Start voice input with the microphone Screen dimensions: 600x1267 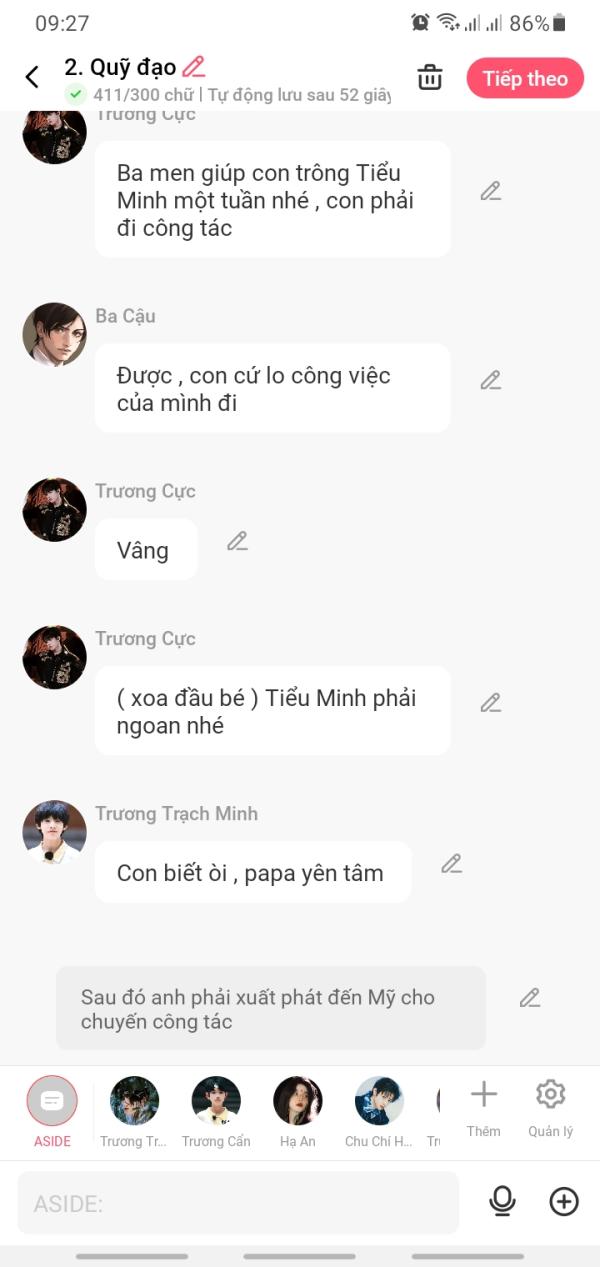click(502, 1202)
